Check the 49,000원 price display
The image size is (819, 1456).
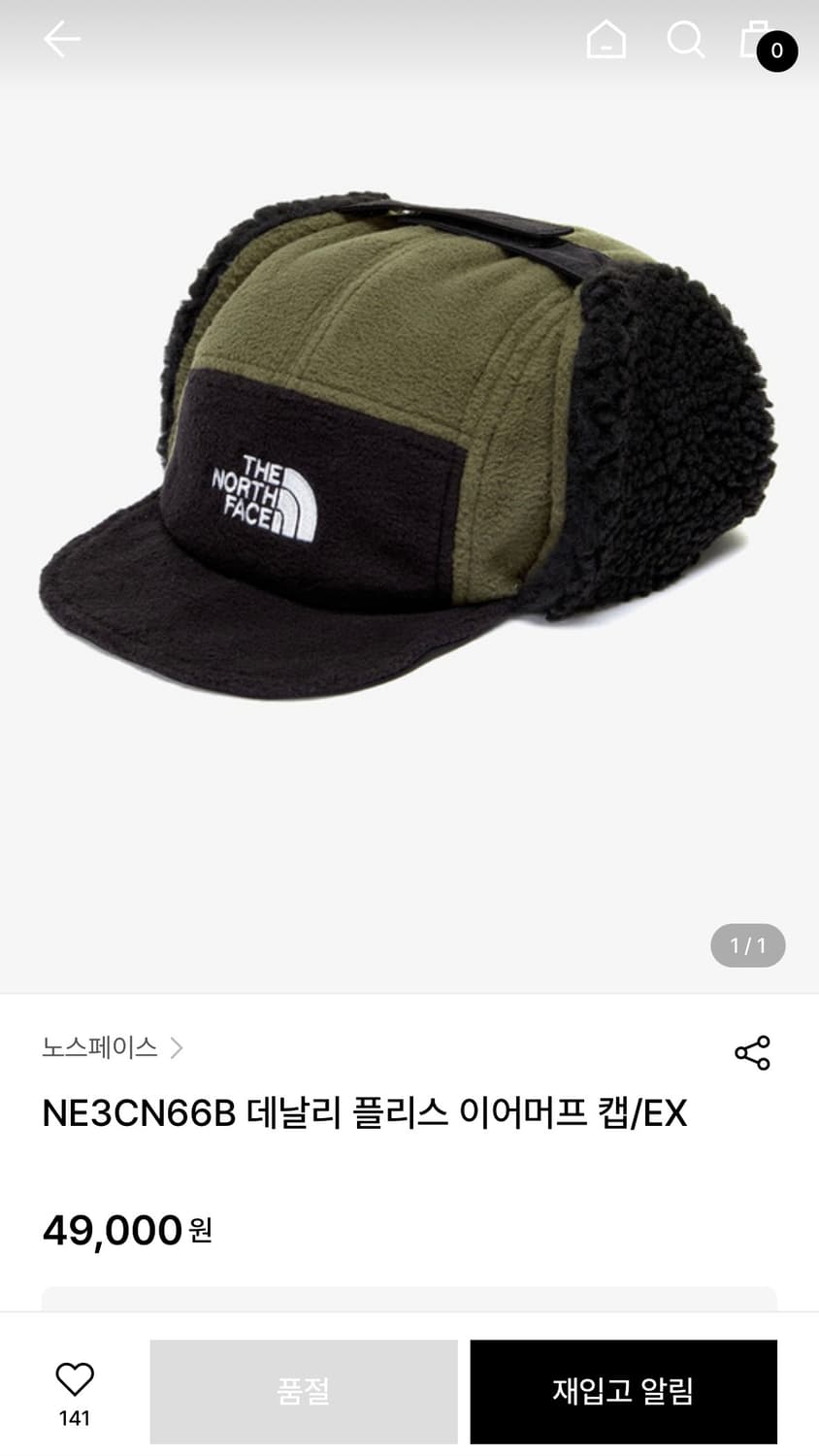point(127,1229)
